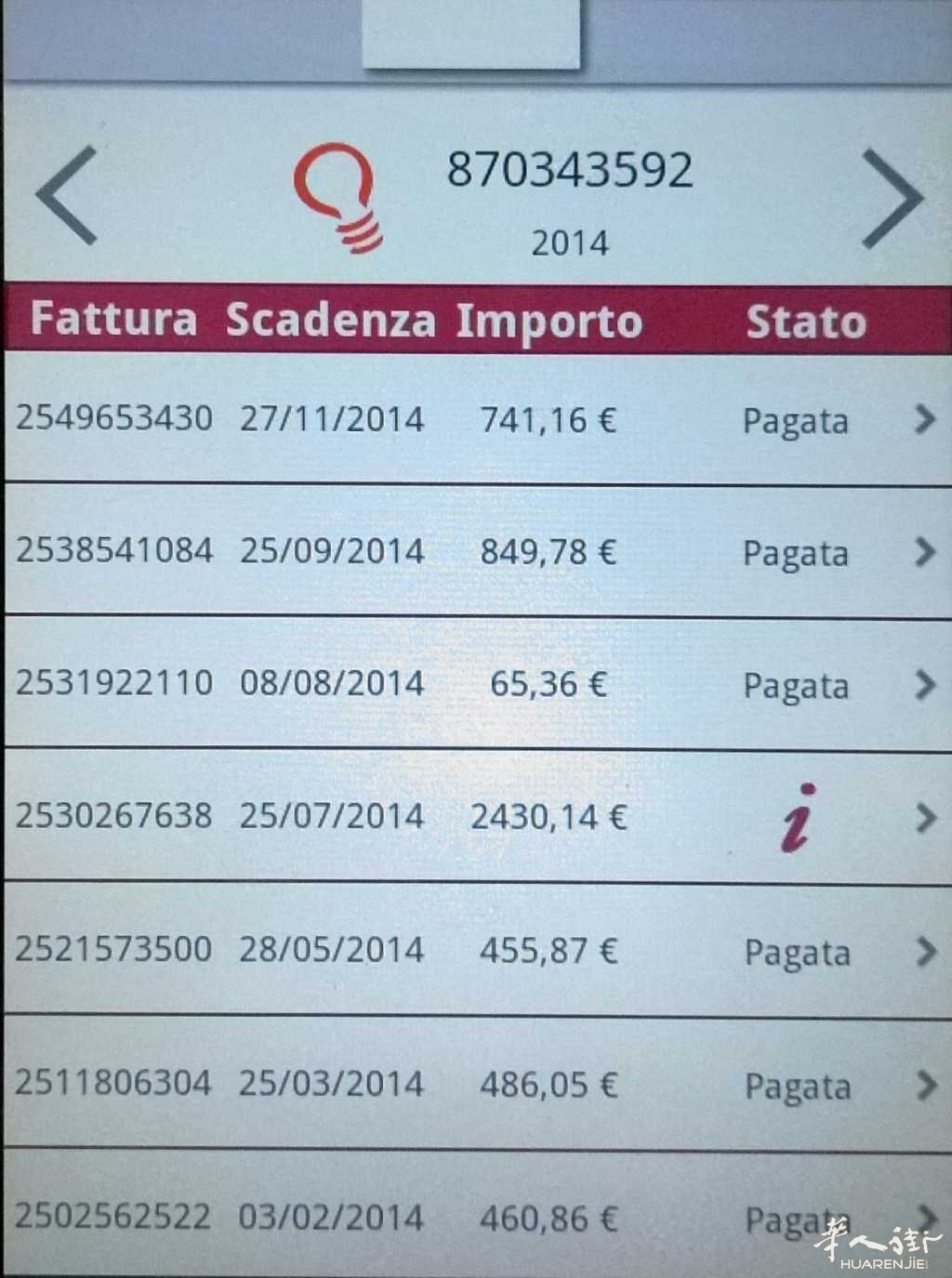The width and height of the screenshot is (952, 1278).
Task: Go to the next year with right arrow
Action: (x=891, y=198)
